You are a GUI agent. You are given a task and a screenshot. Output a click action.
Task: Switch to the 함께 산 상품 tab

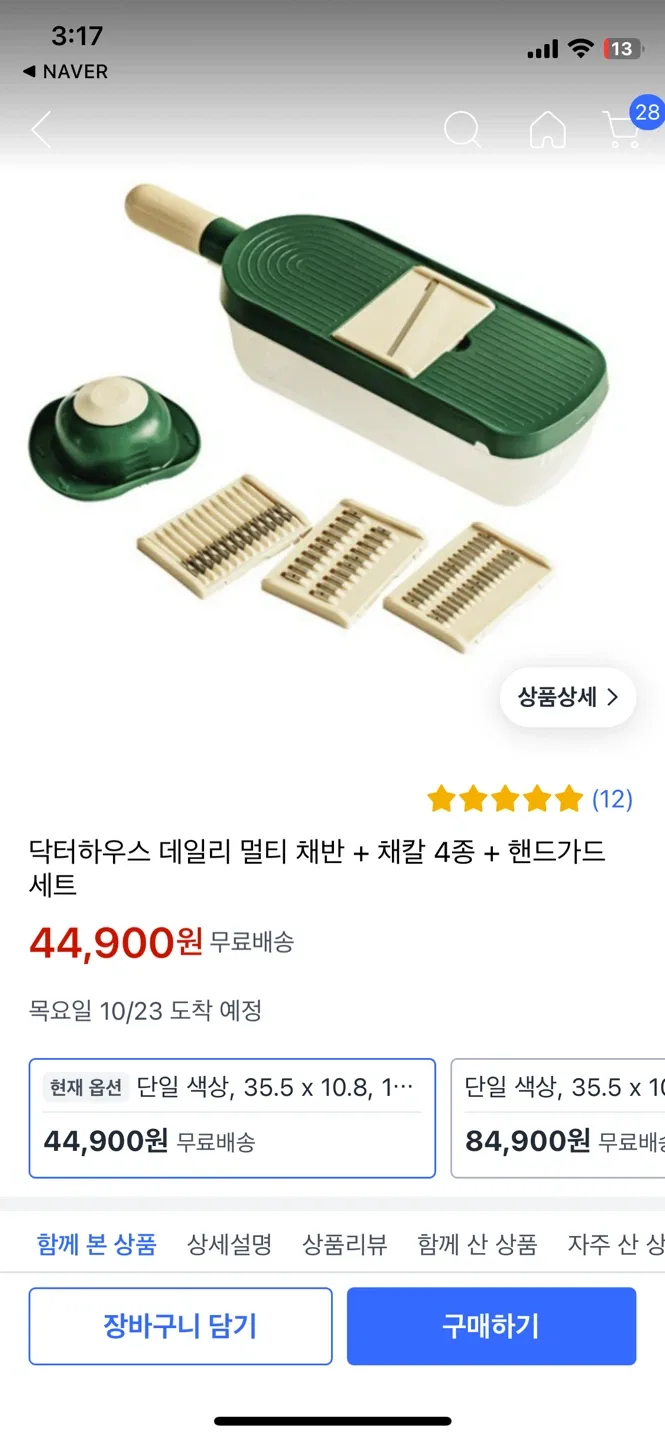[x=477, y=1244]
